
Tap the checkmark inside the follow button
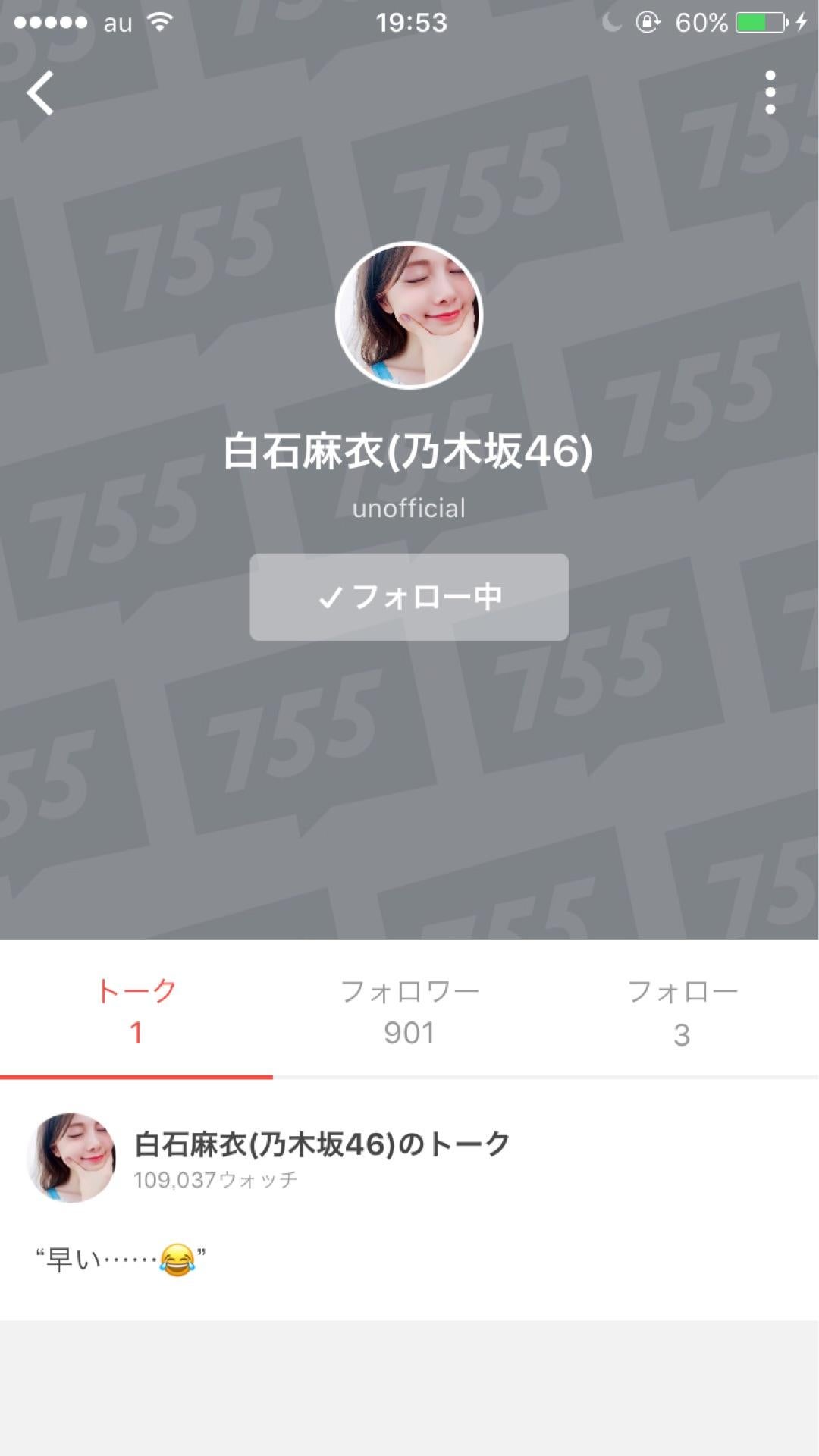point(329,598)
